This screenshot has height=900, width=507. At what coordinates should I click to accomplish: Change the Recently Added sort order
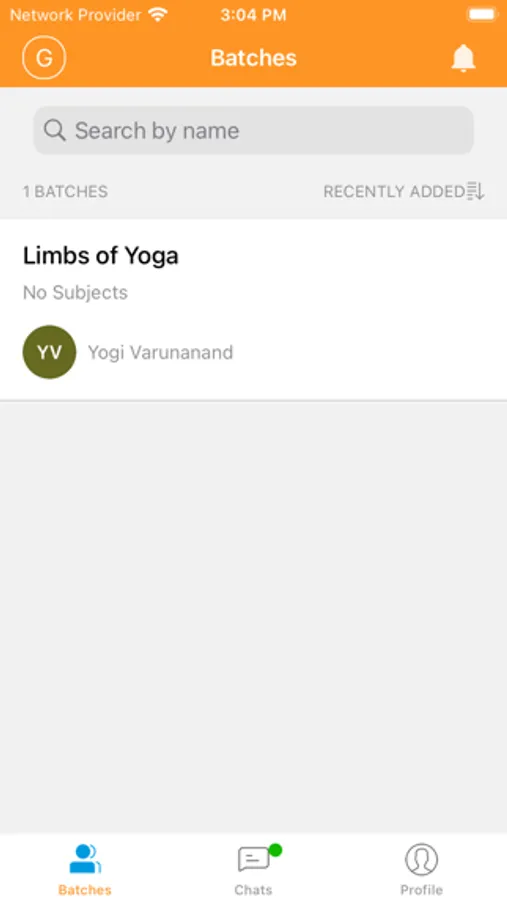point(404,191)
